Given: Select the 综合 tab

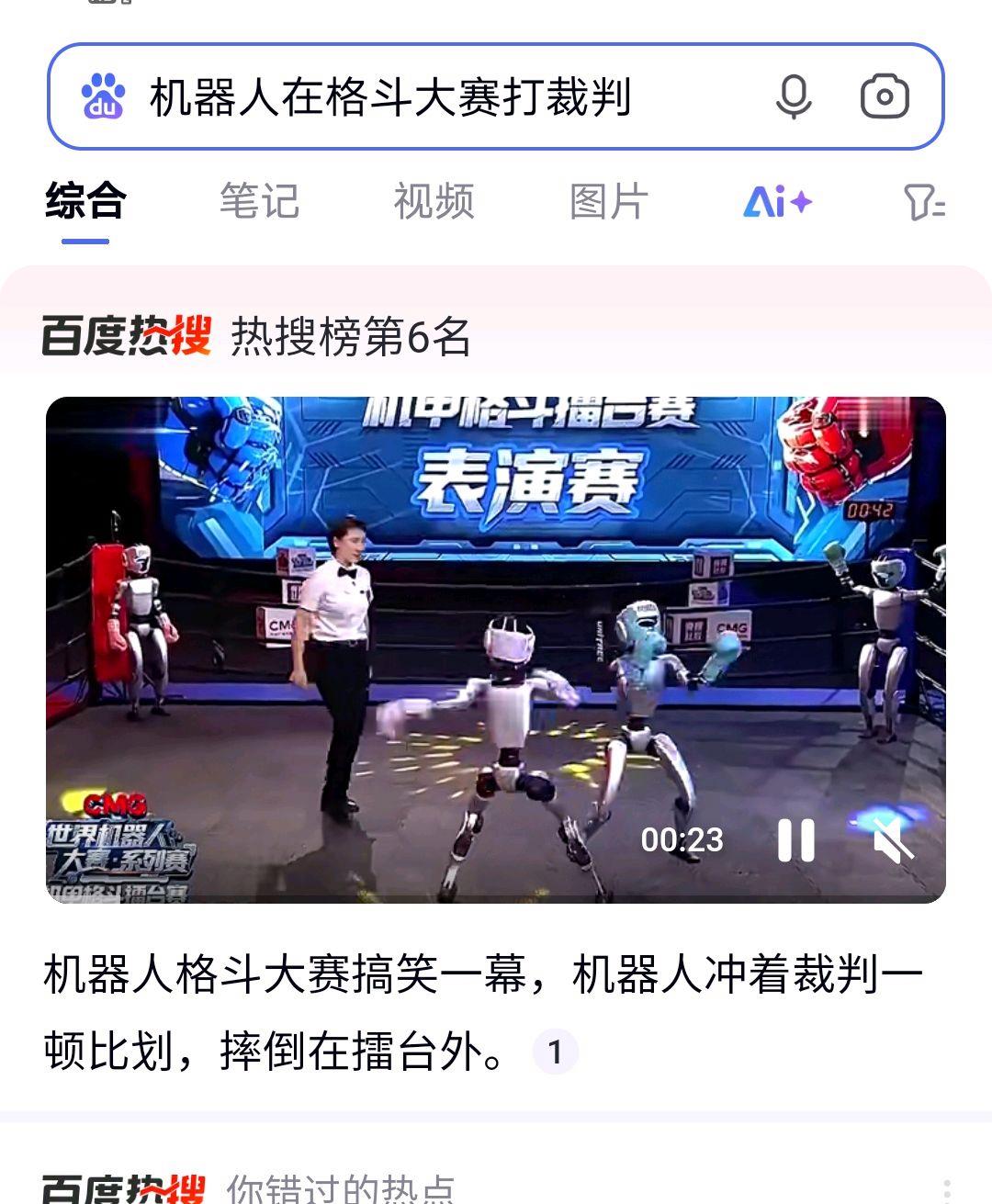Looking at the screenshot, I should [x=85, y=201].
